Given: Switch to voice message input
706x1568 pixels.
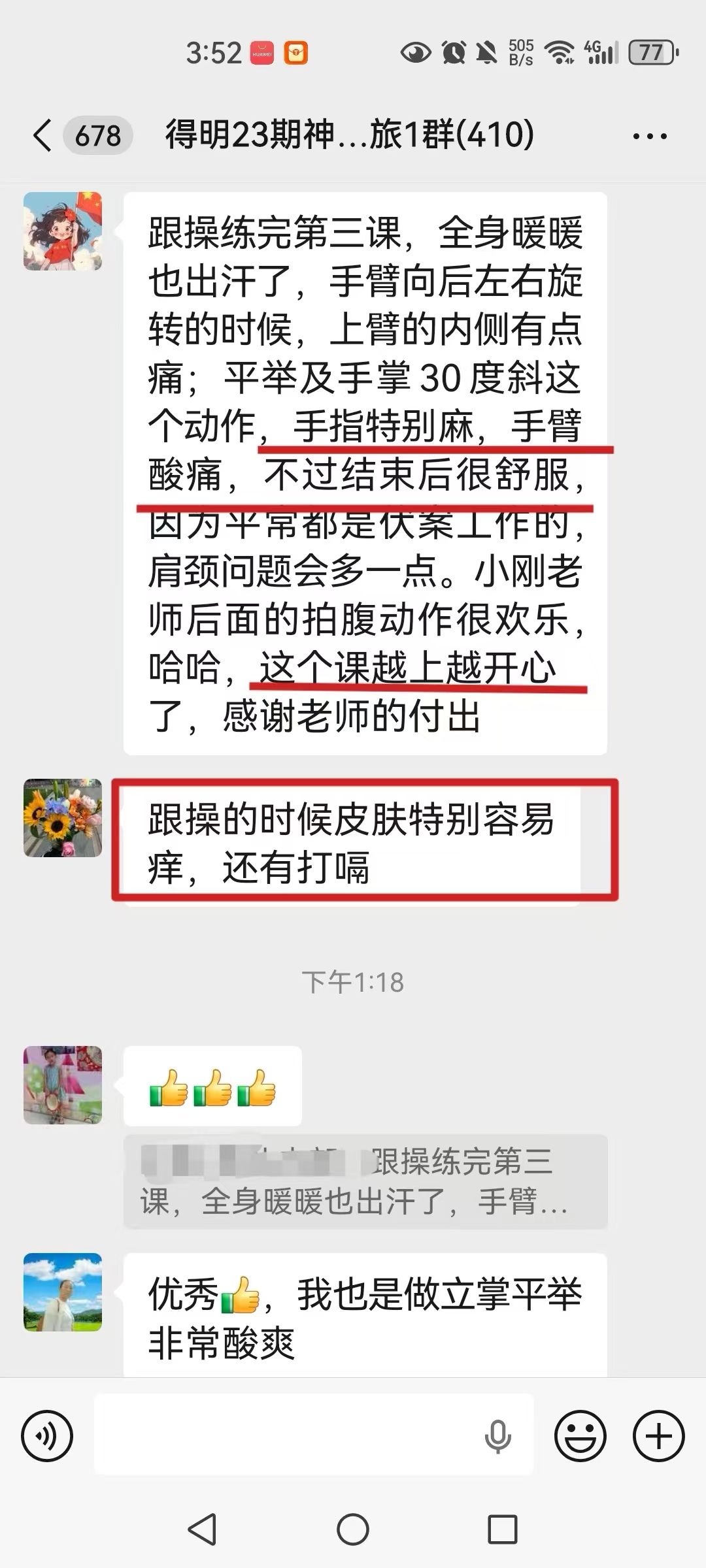Looking at the screenshot, I should [47, 1435].
